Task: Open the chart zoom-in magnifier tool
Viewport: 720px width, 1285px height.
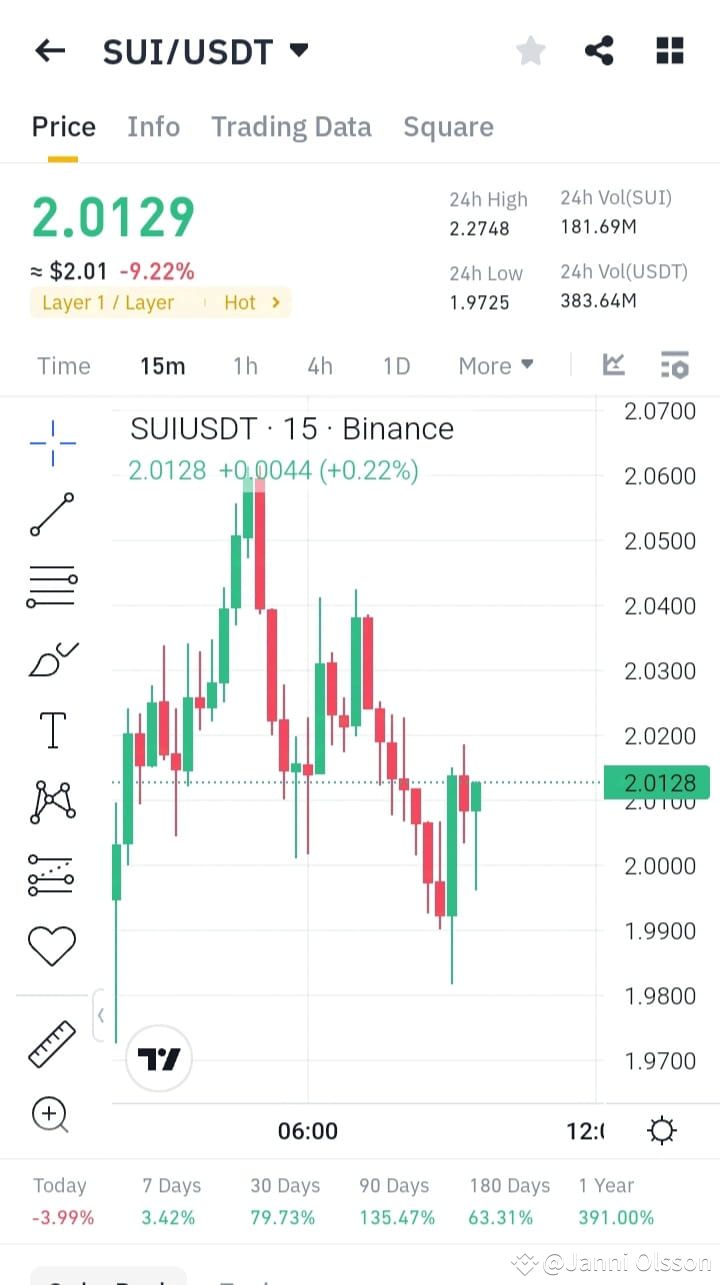Action: (x=50, y=1114)
